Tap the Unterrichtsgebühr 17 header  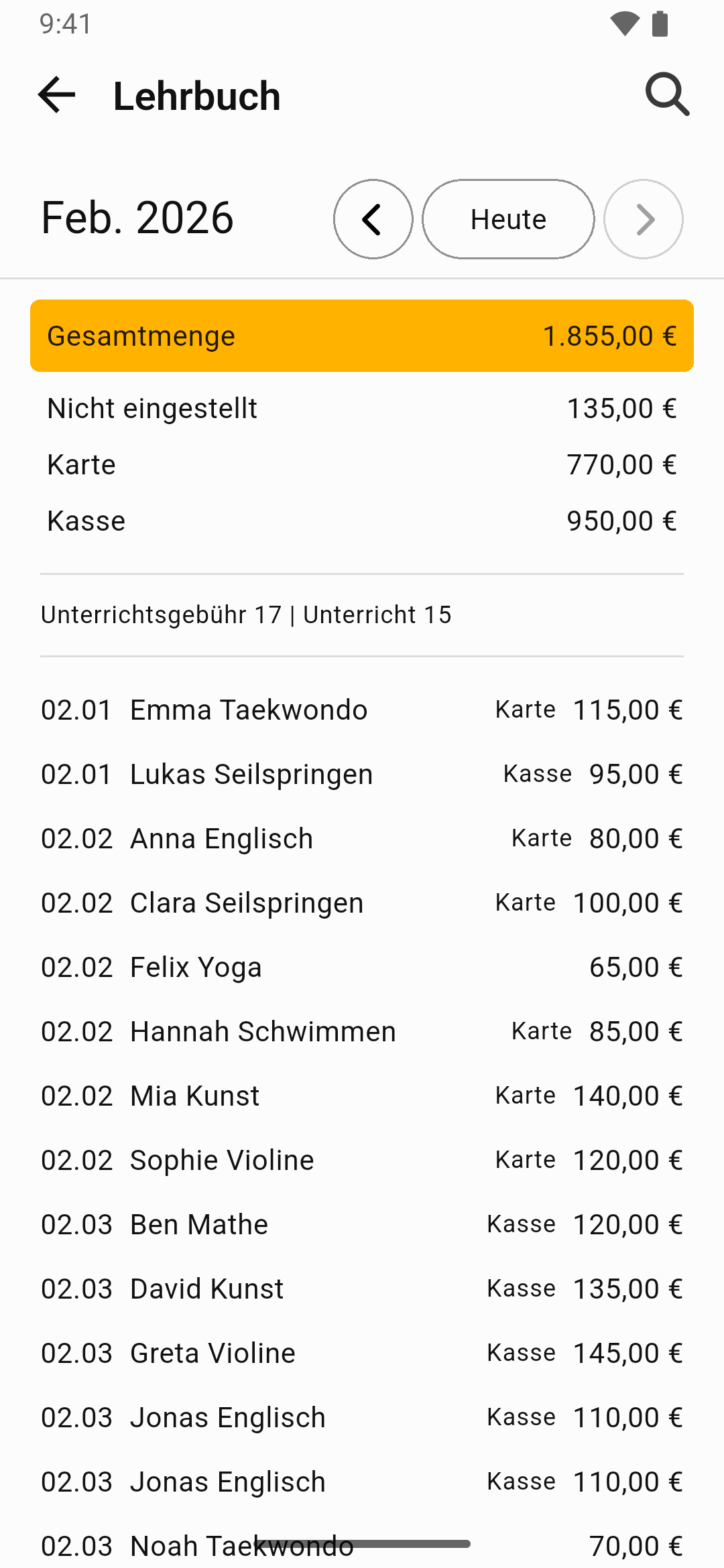pos(246,614)
